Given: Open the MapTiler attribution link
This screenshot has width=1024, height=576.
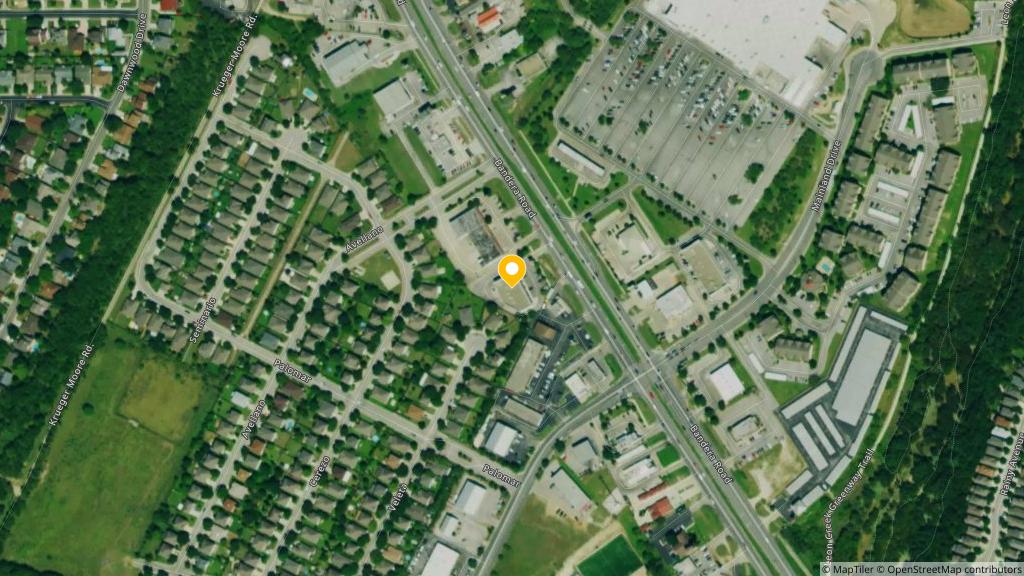Looking at the screenshot, I should click(x=849, y=569).
